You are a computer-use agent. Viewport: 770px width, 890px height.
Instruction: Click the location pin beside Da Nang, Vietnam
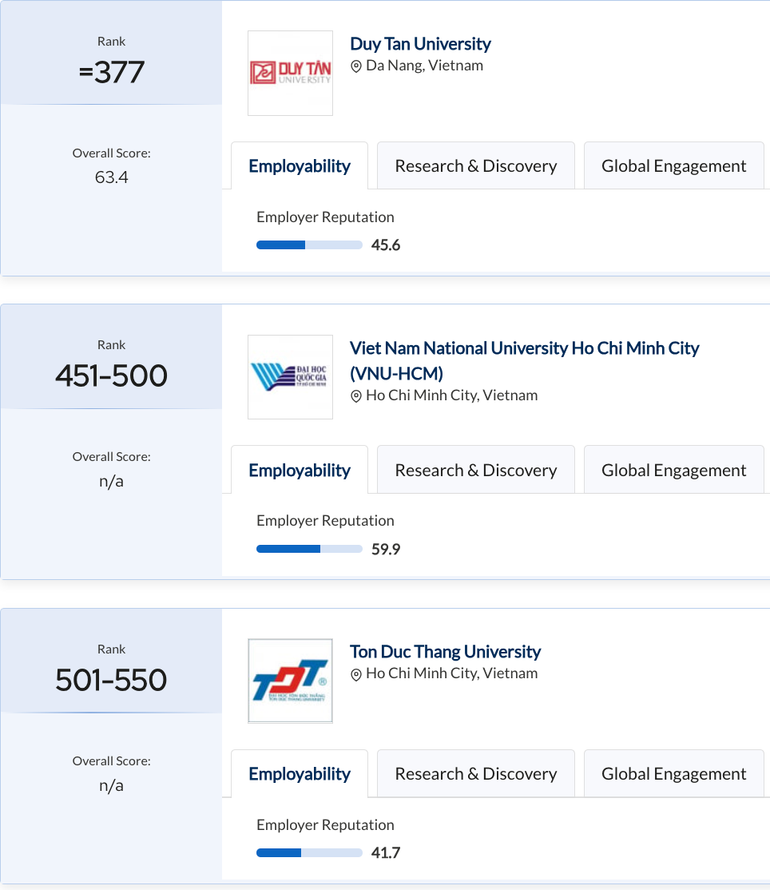coord(357,66)
